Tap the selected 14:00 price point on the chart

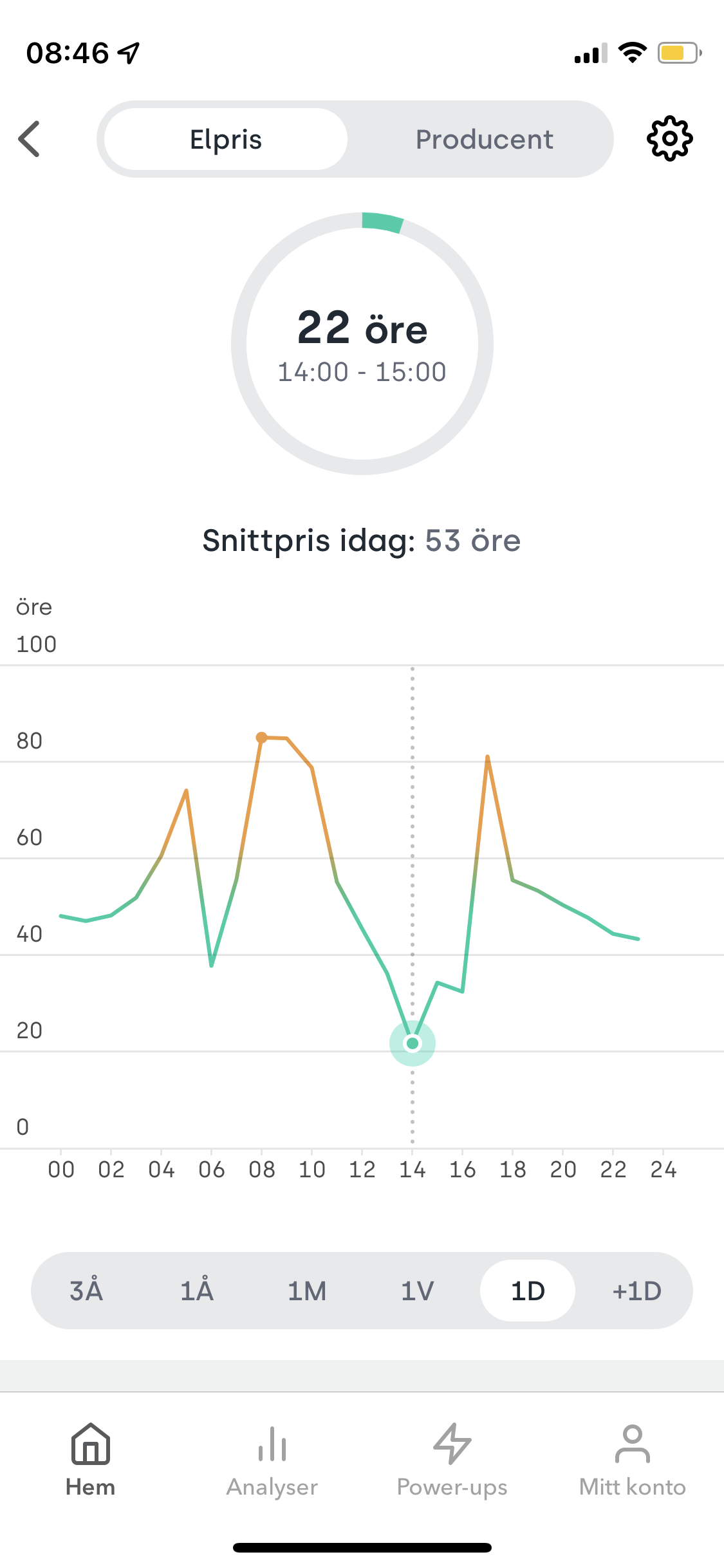pos(413,1043)
